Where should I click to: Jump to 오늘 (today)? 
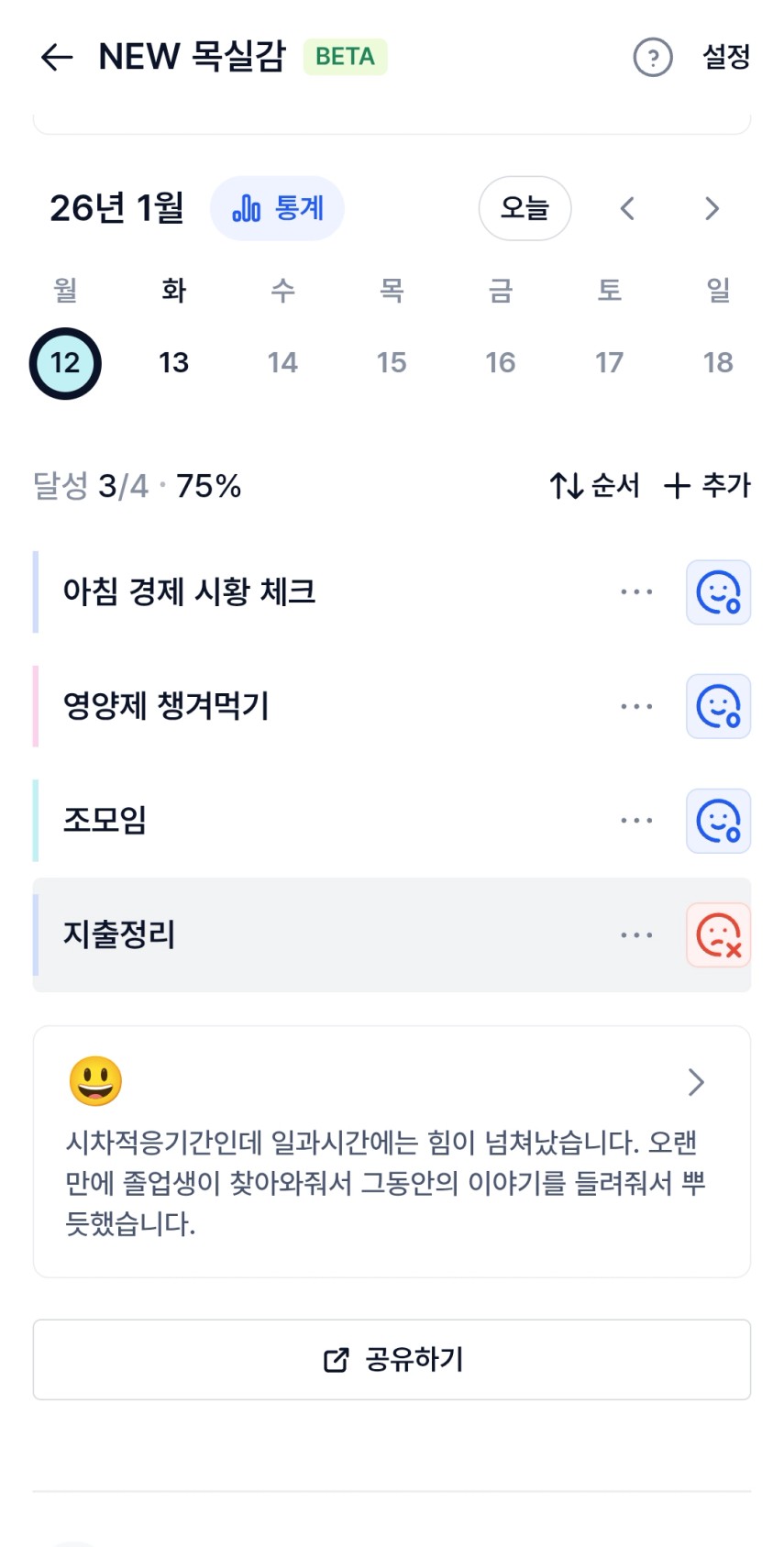(x=525, y=208)
